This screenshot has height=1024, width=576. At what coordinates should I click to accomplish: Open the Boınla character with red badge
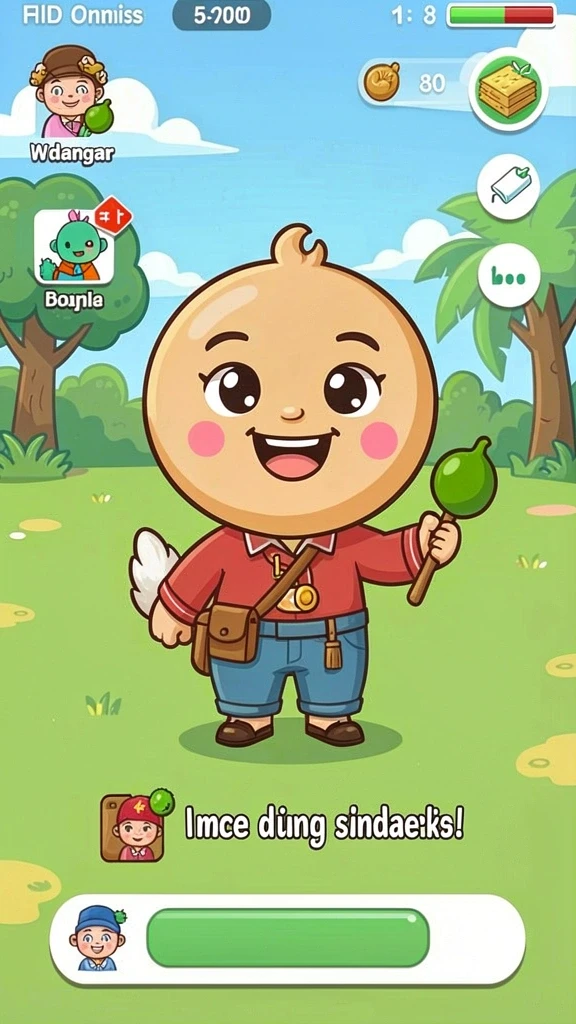point(74,246)
